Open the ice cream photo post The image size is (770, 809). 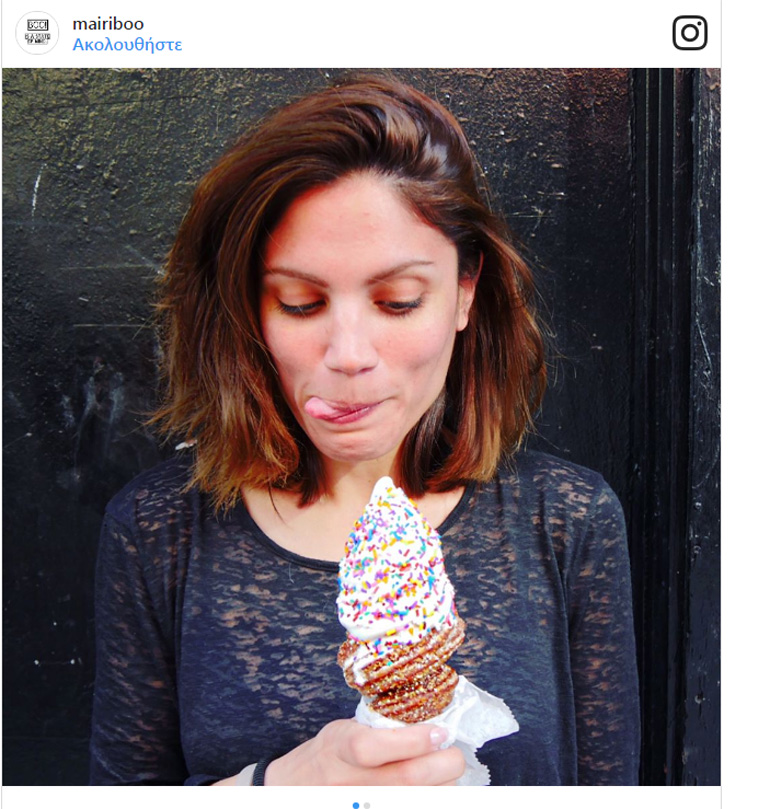click(x=361, y=426)
